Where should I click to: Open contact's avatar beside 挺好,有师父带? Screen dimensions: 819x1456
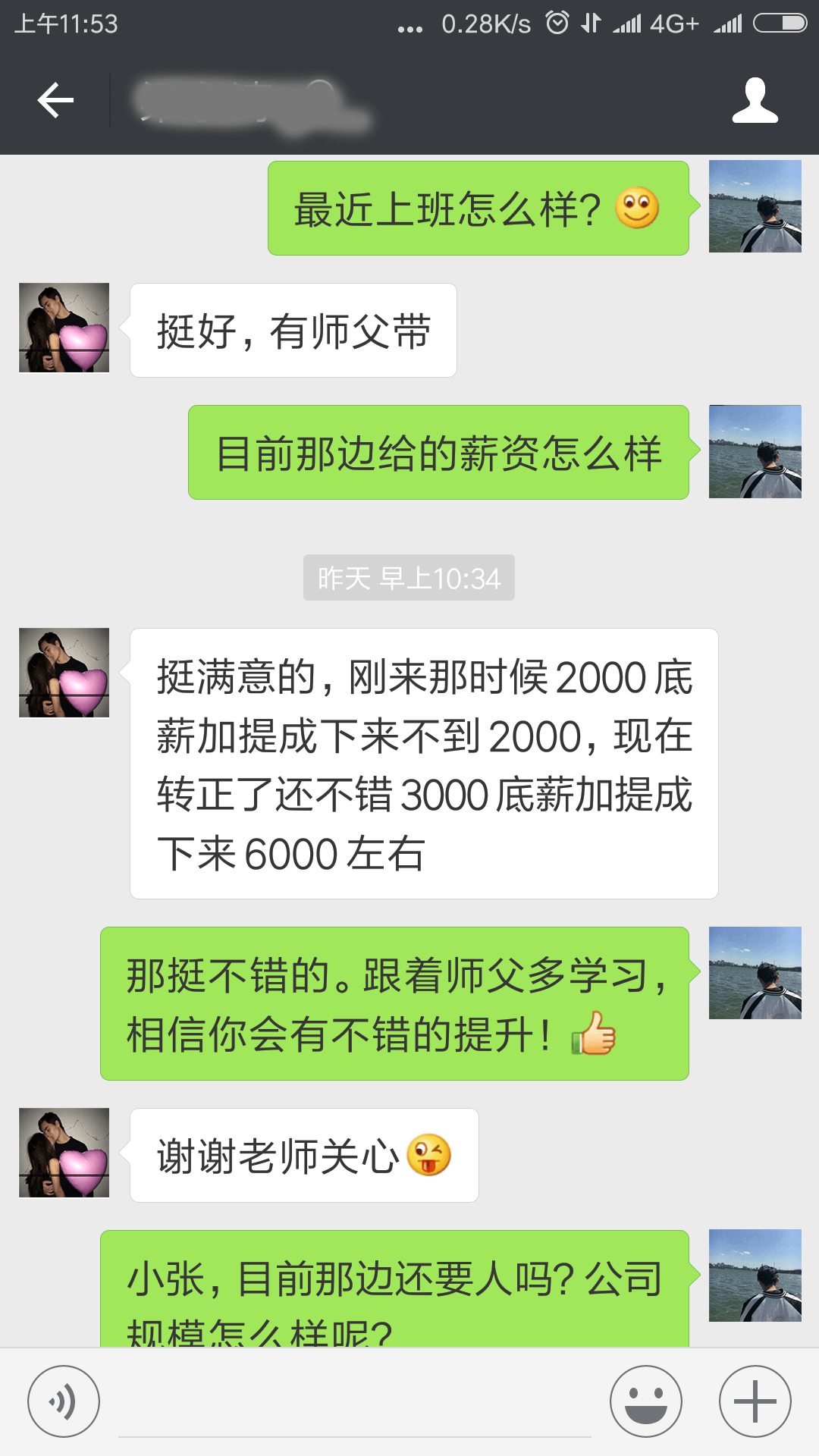(64, 328)
